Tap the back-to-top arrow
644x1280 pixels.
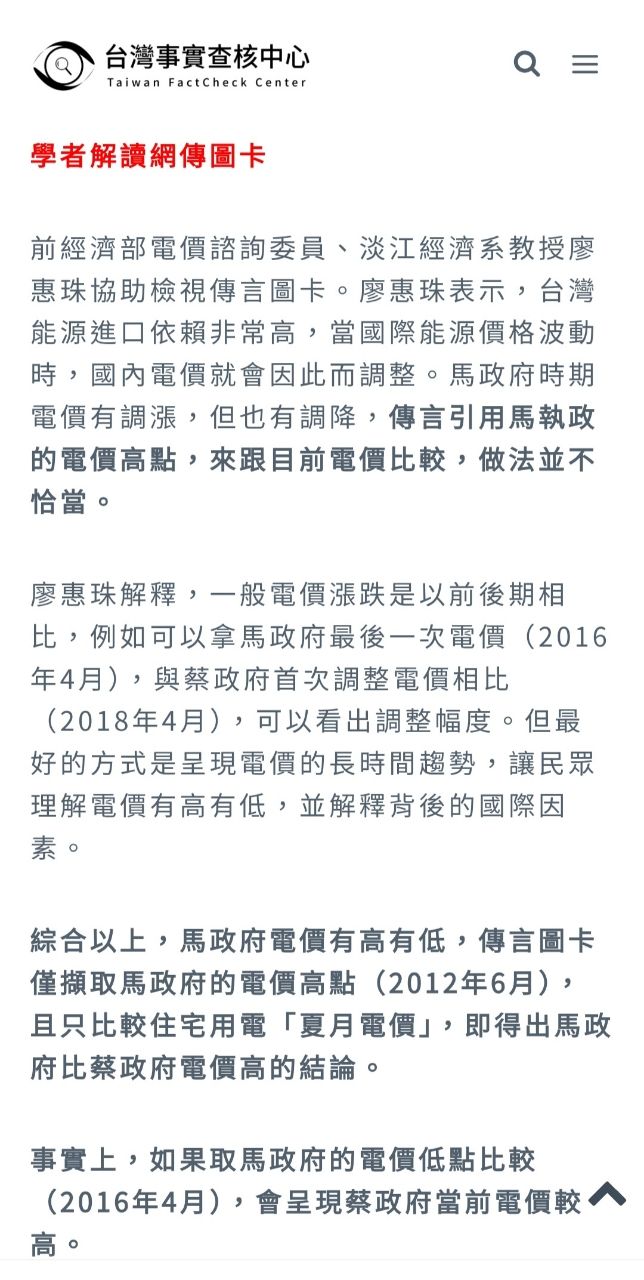point(607,1193)
